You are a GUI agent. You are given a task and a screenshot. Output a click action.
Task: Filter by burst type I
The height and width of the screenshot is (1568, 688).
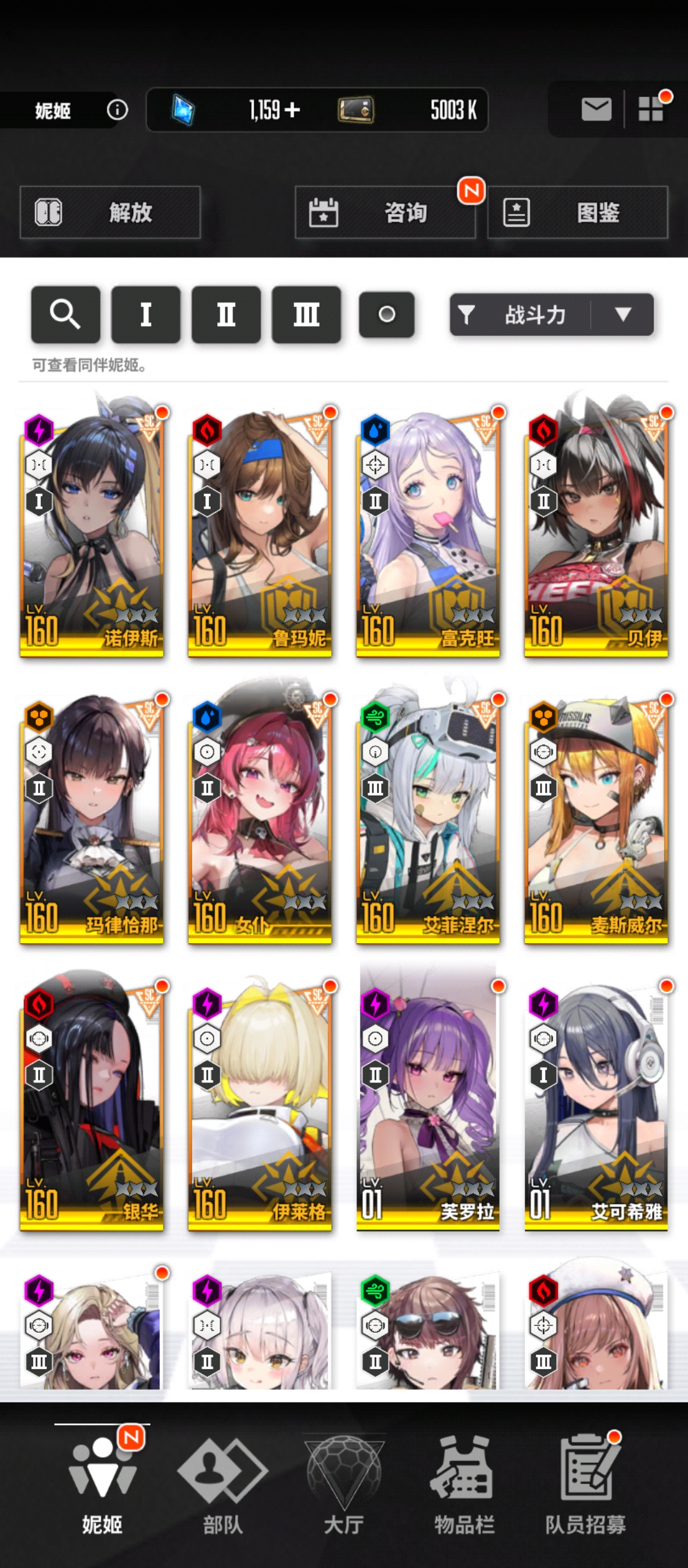tap(146, 314)
